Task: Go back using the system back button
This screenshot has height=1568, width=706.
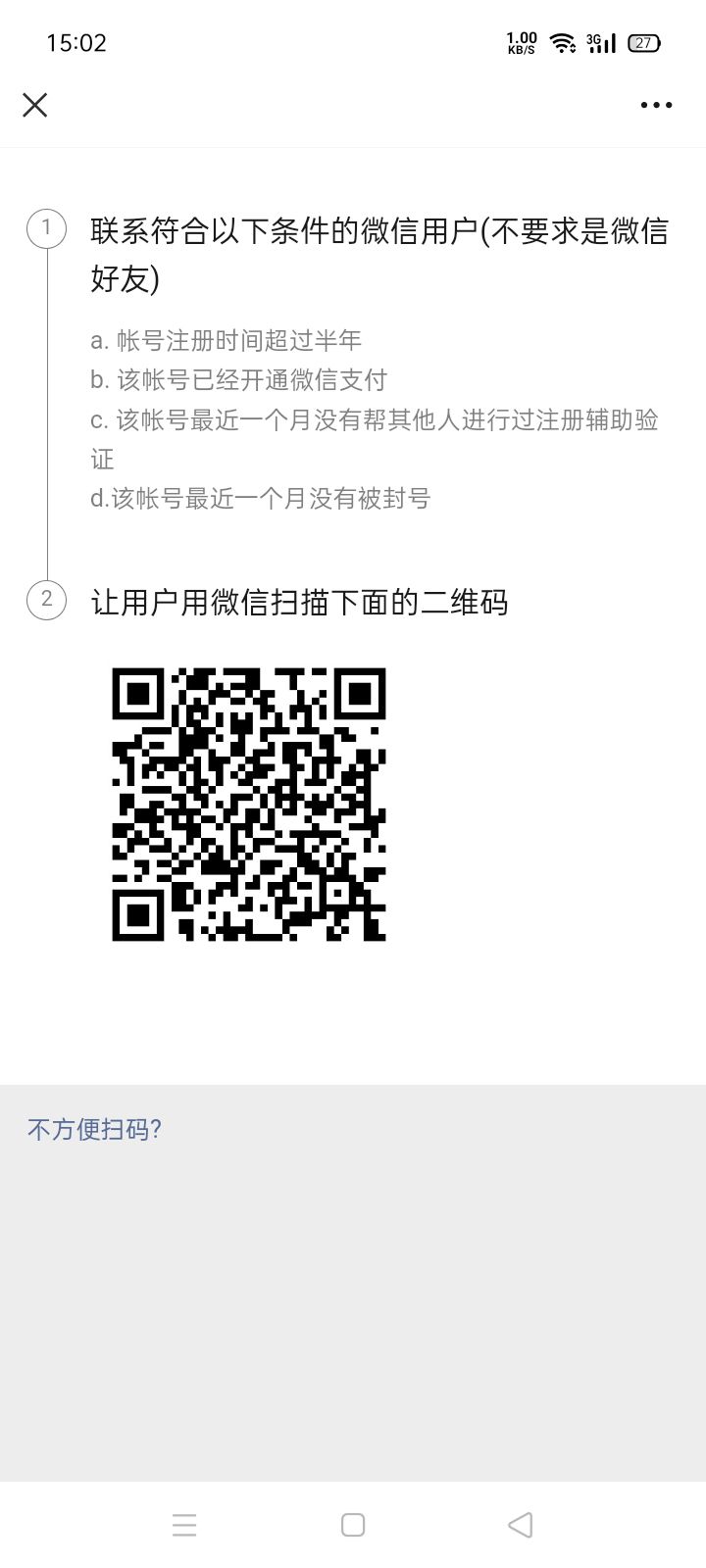Action: [521, 1525]
